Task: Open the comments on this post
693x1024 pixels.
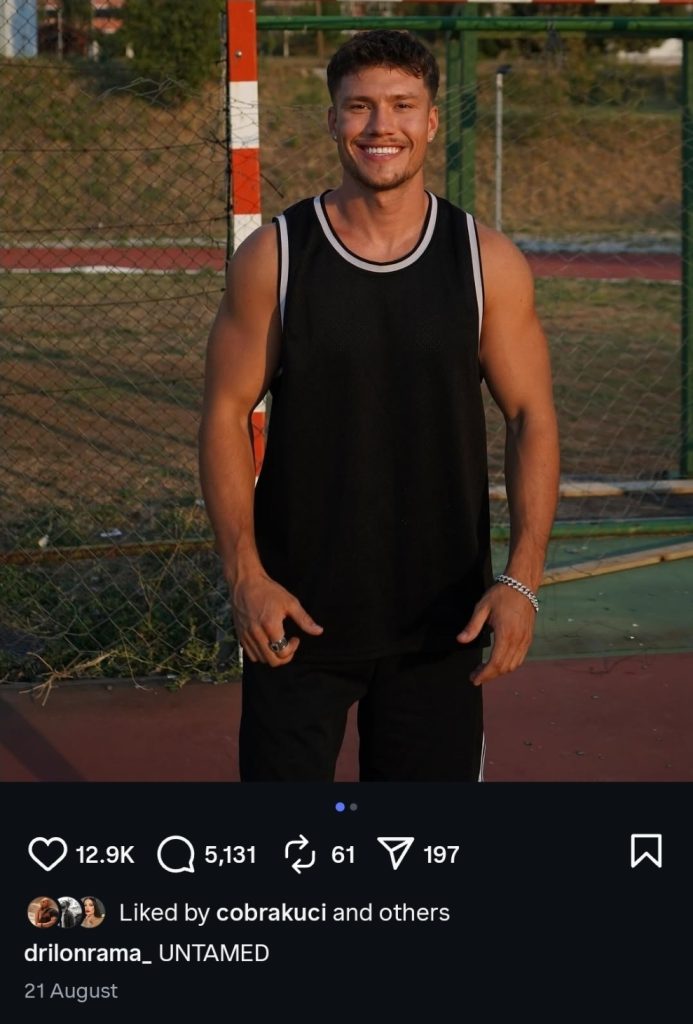Action: pos(176,854)
